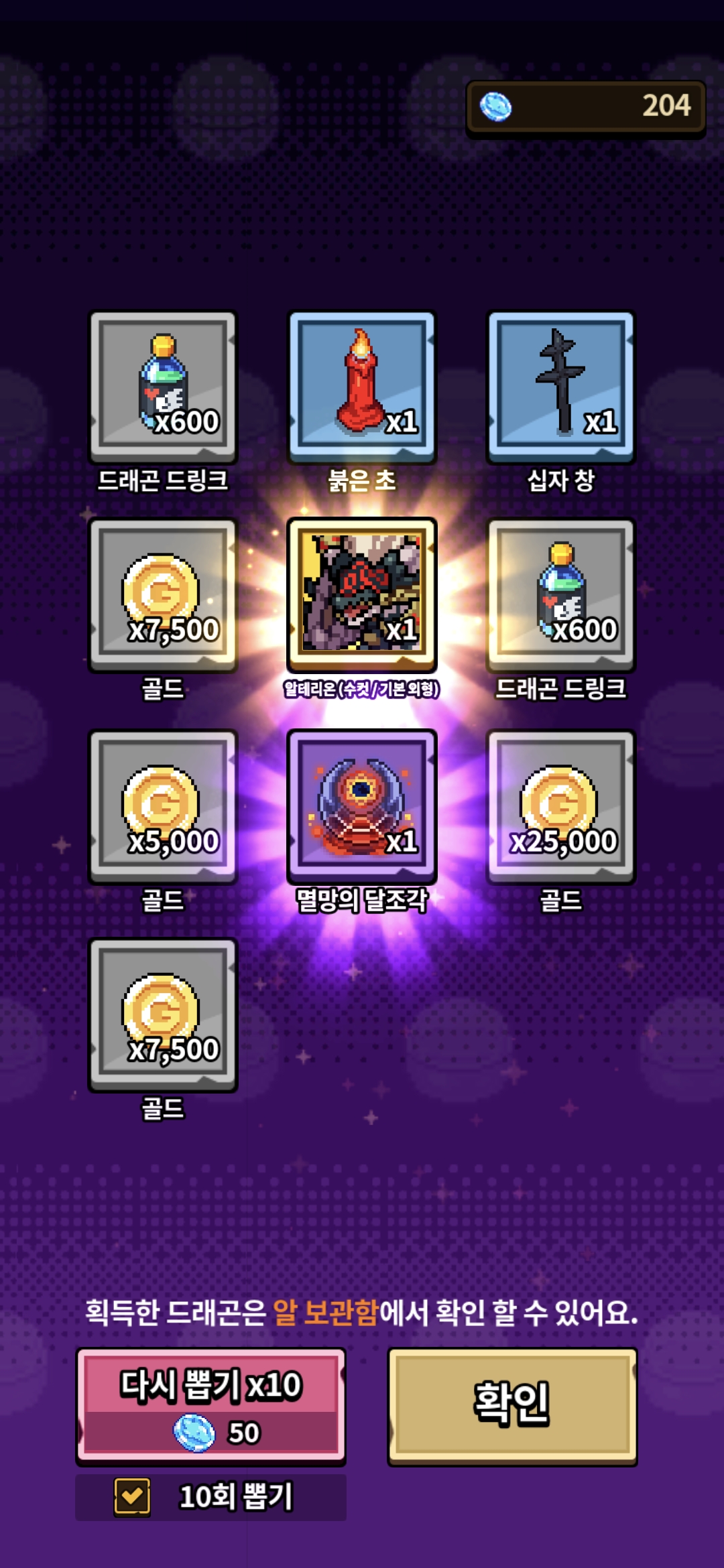Image resolution: width=724 pixels, height=1568 pixels.
Task: Select the x5,000 골드 reward tile
Action: click(x=163, y=805)
